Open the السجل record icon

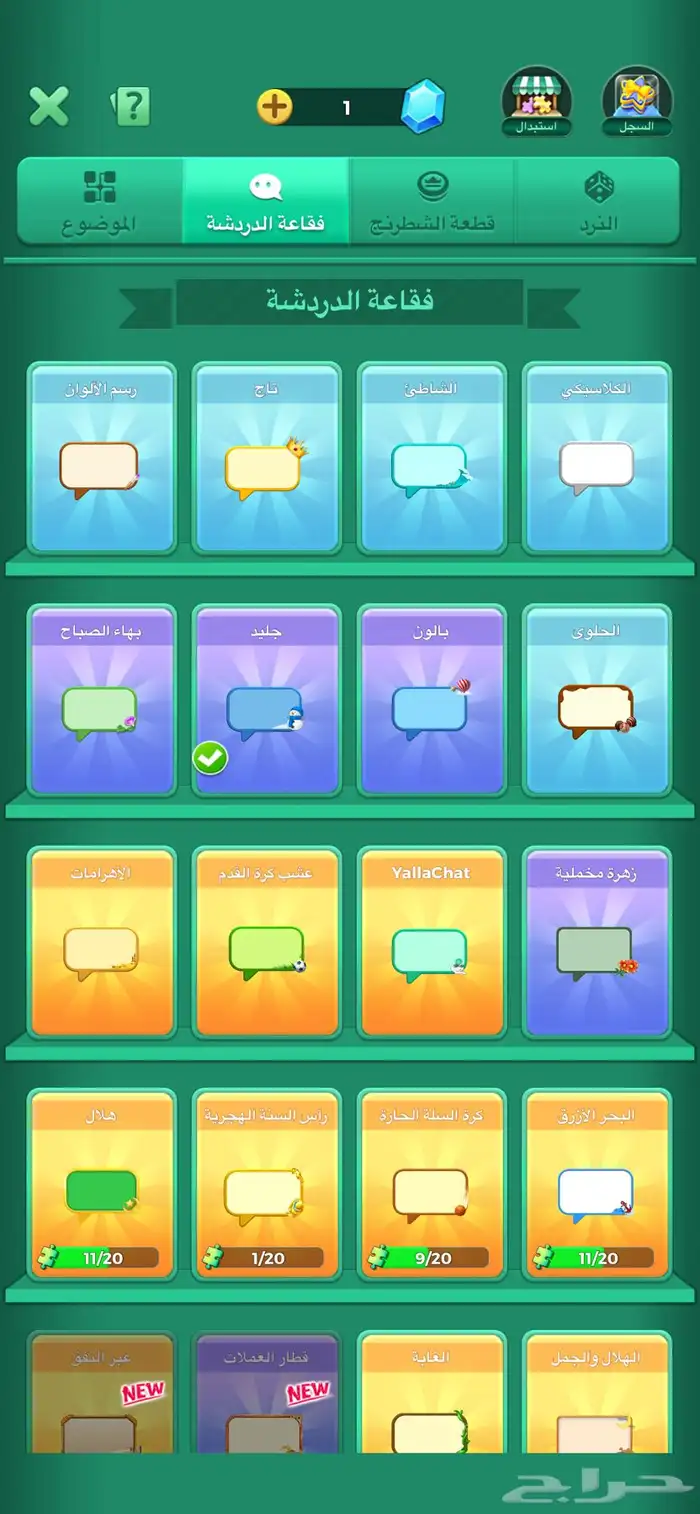(637, 102)
